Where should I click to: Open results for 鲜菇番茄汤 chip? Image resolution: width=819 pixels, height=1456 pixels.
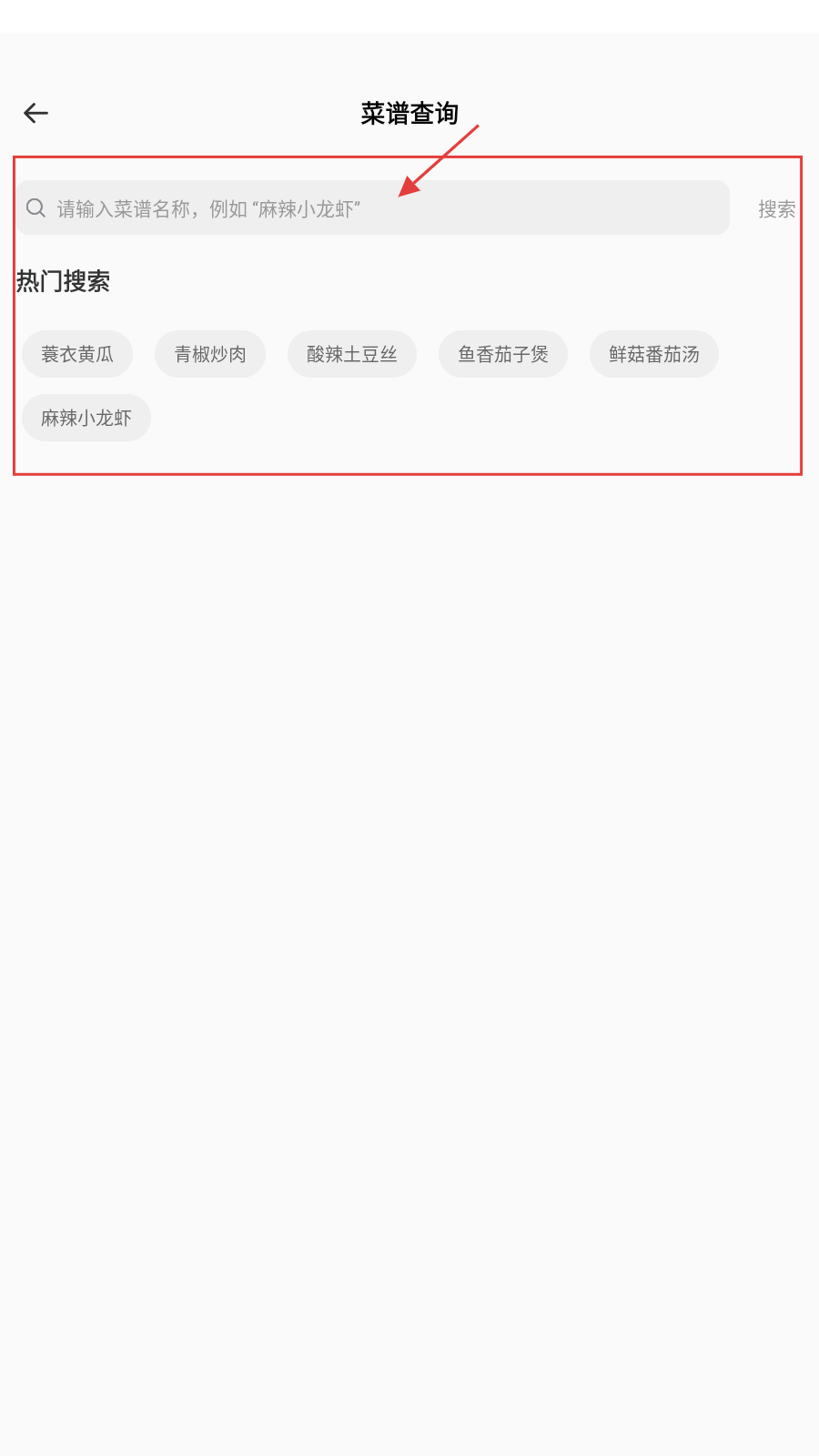click(654, 354)
